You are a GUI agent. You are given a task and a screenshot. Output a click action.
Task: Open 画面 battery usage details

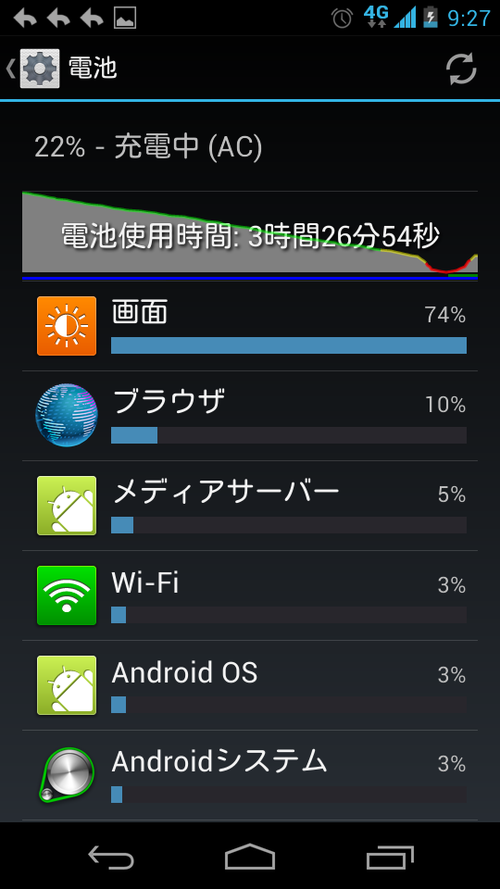coord(250,327)
